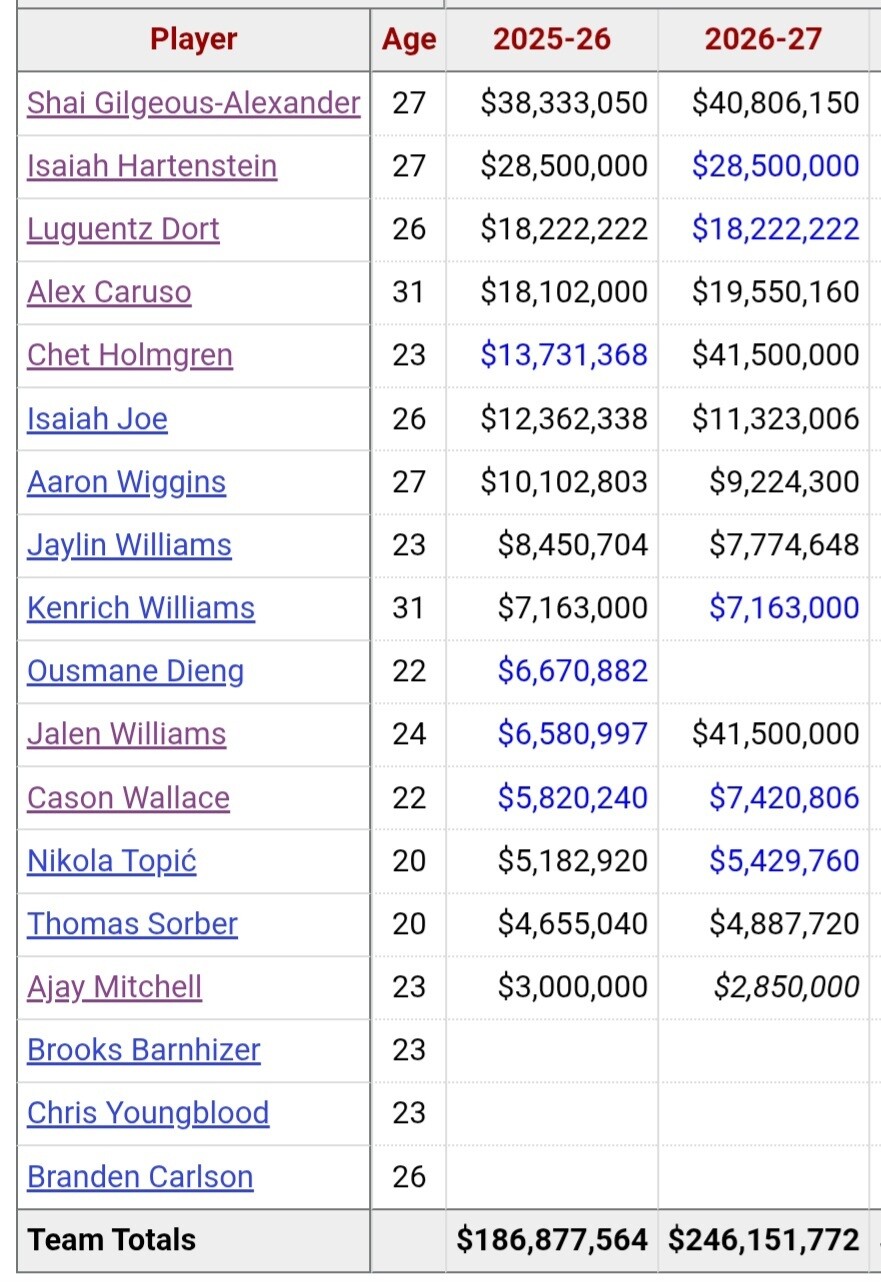View Ousmane Dieng's player page
Viewport: 881px width, 1282px height.
135,671
